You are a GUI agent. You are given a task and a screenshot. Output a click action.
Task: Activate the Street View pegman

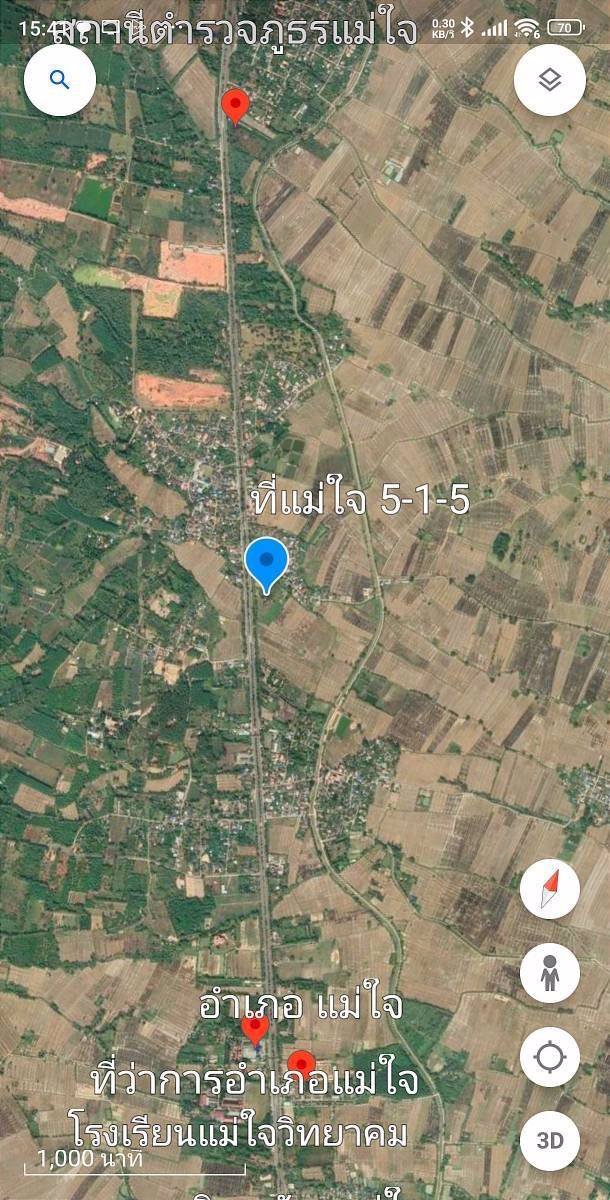point(549,972)
